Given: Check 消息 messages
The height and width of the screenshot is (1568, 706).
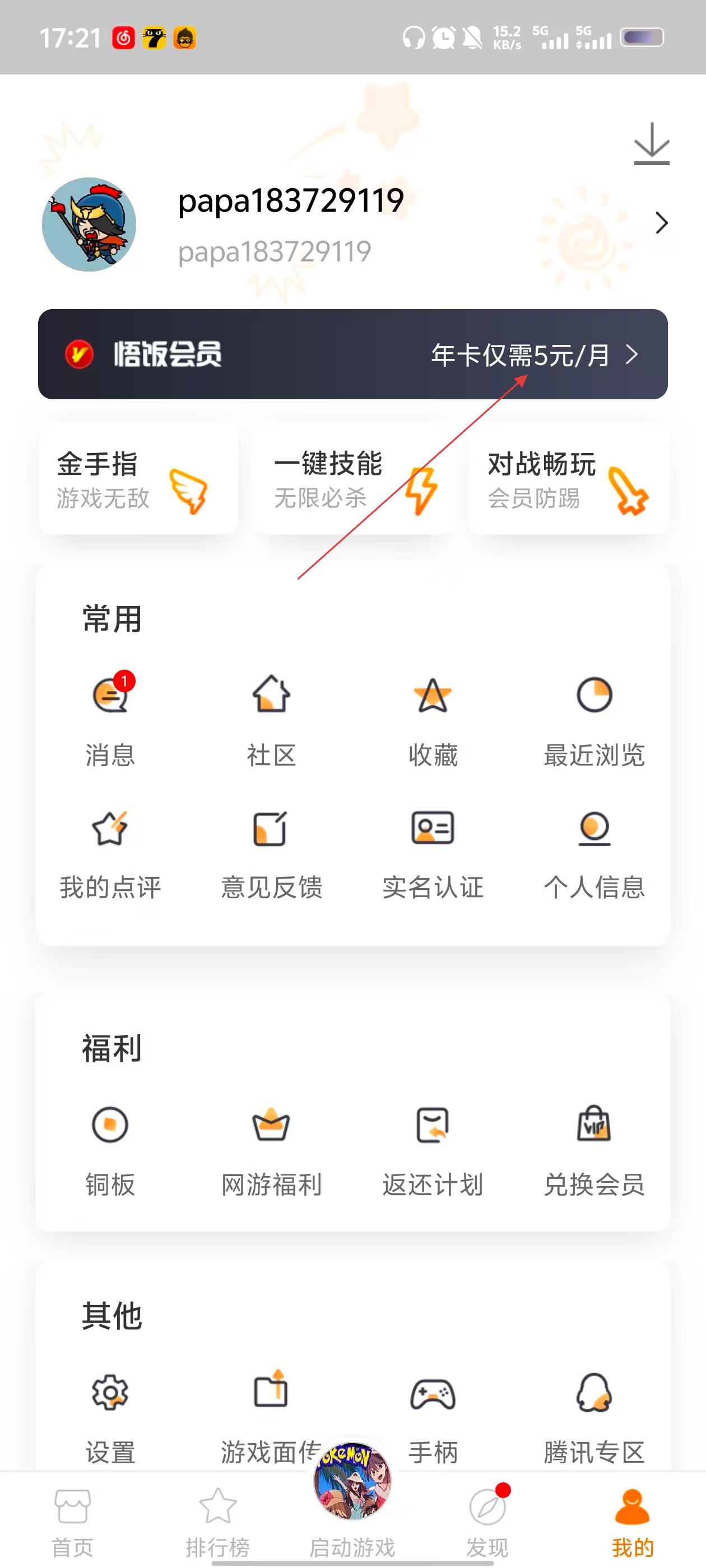Looking at the screenshot, I should pos(110,718).
